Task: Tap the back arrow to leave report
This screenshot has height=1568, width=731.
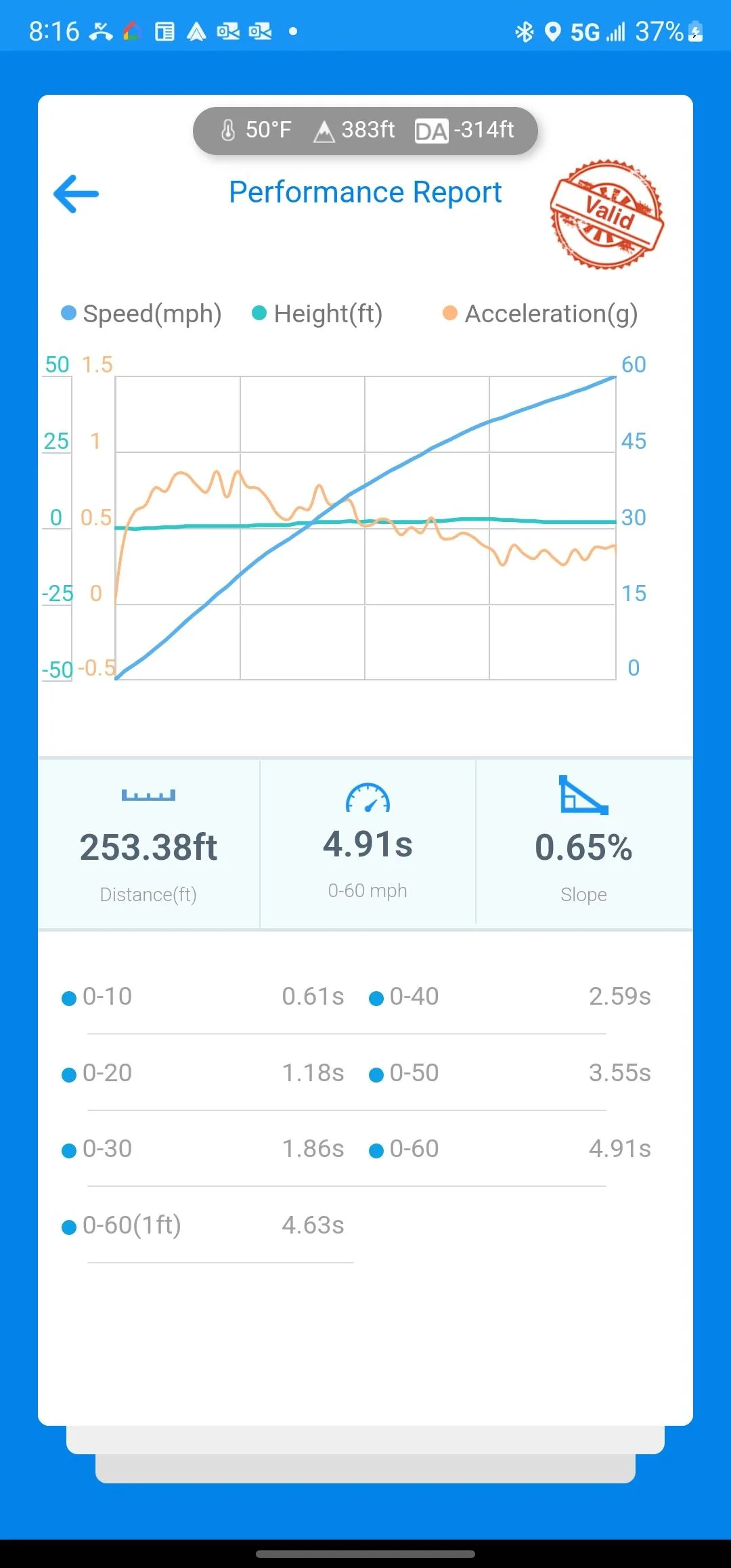Action: click(76, 194)
